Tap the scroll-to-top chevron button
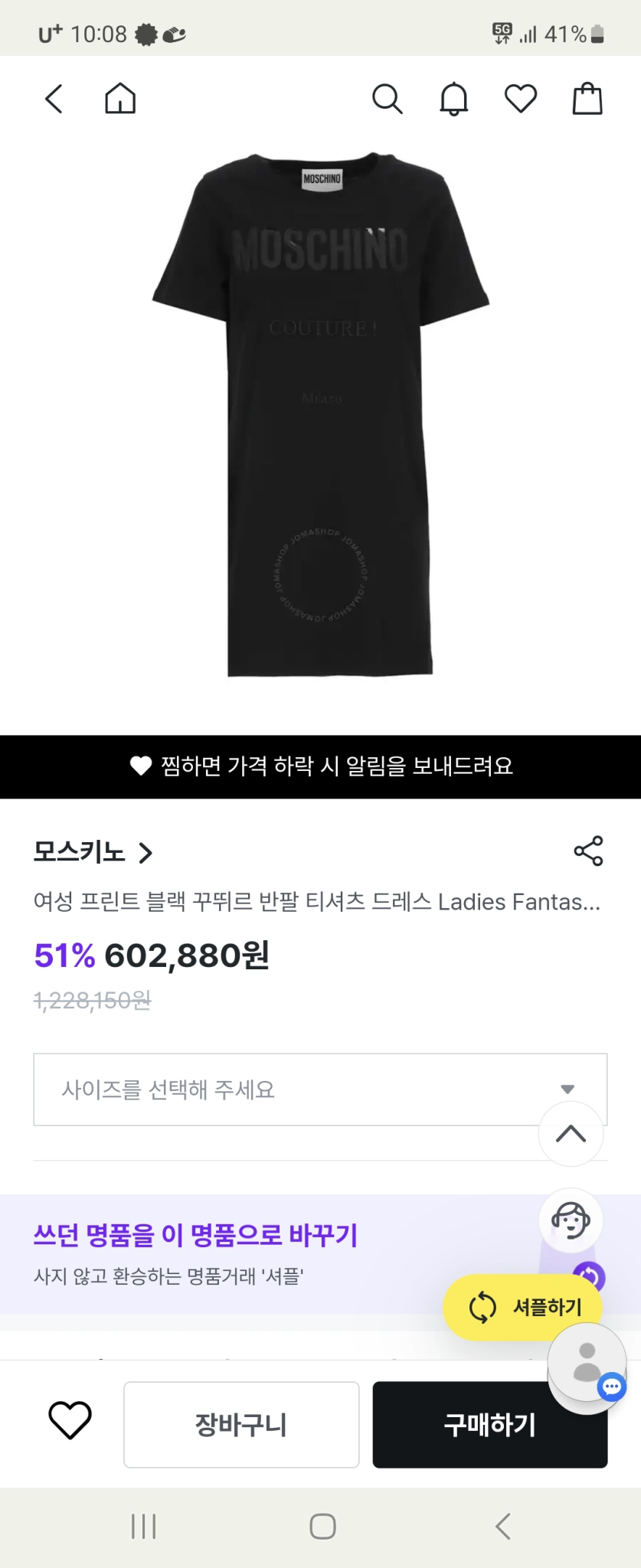 click(x=571, y=1135)
